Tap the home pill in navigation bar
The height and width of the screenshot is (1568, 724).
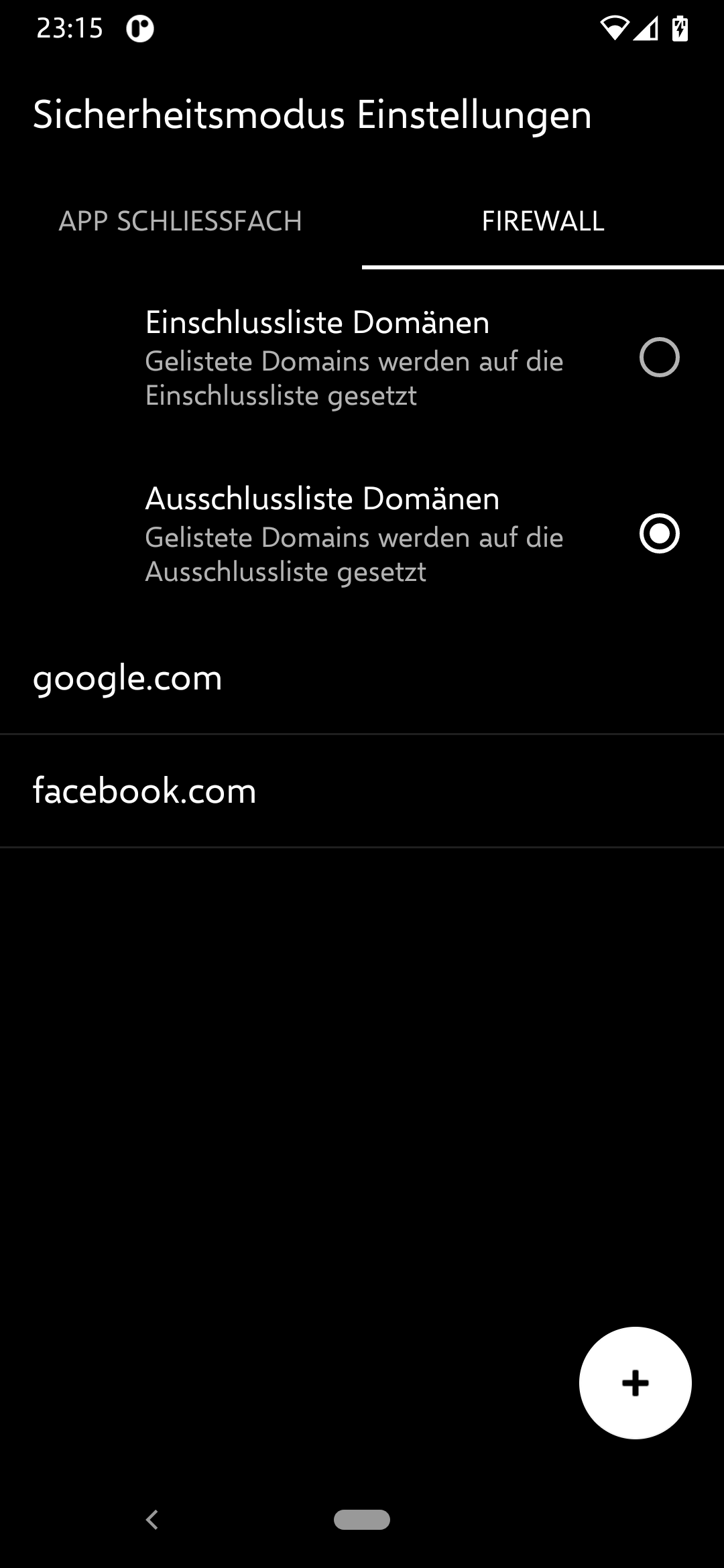(x=362, y=1520)
